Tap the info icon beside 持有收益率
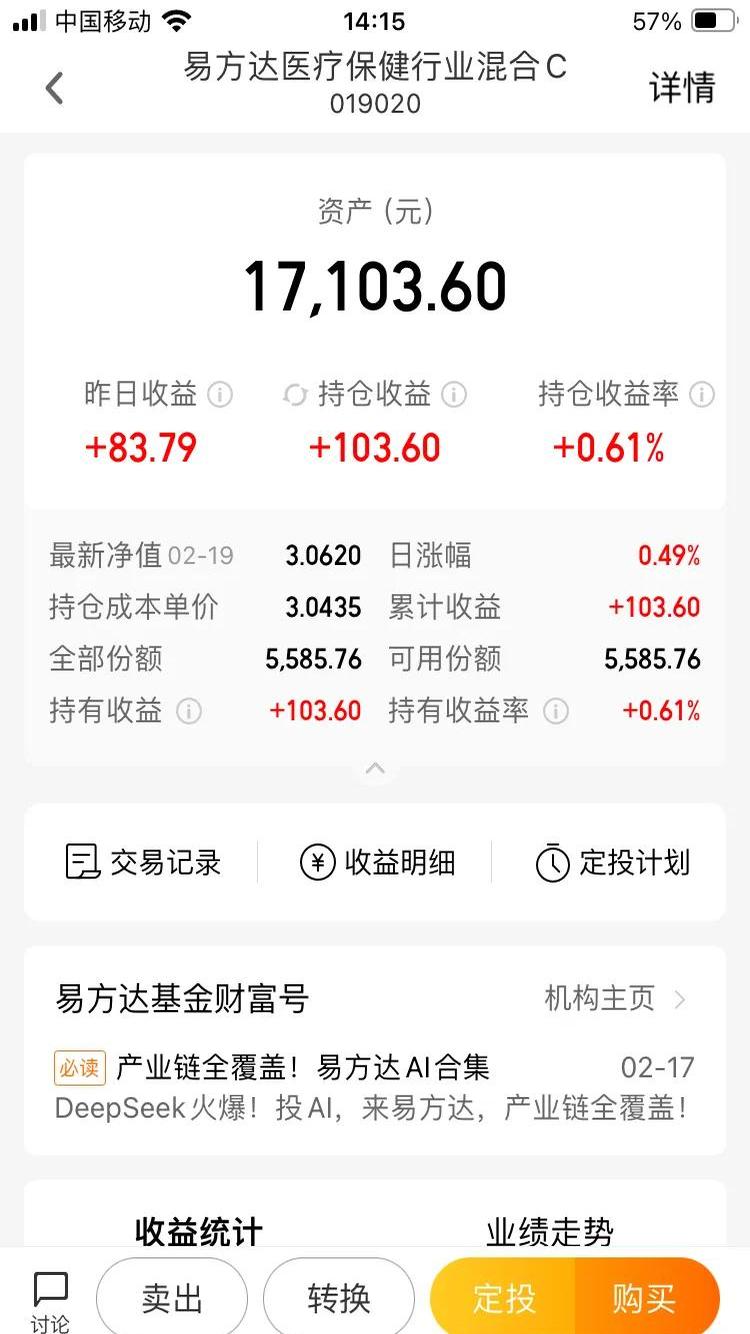750x1334 pixels. 556,712
